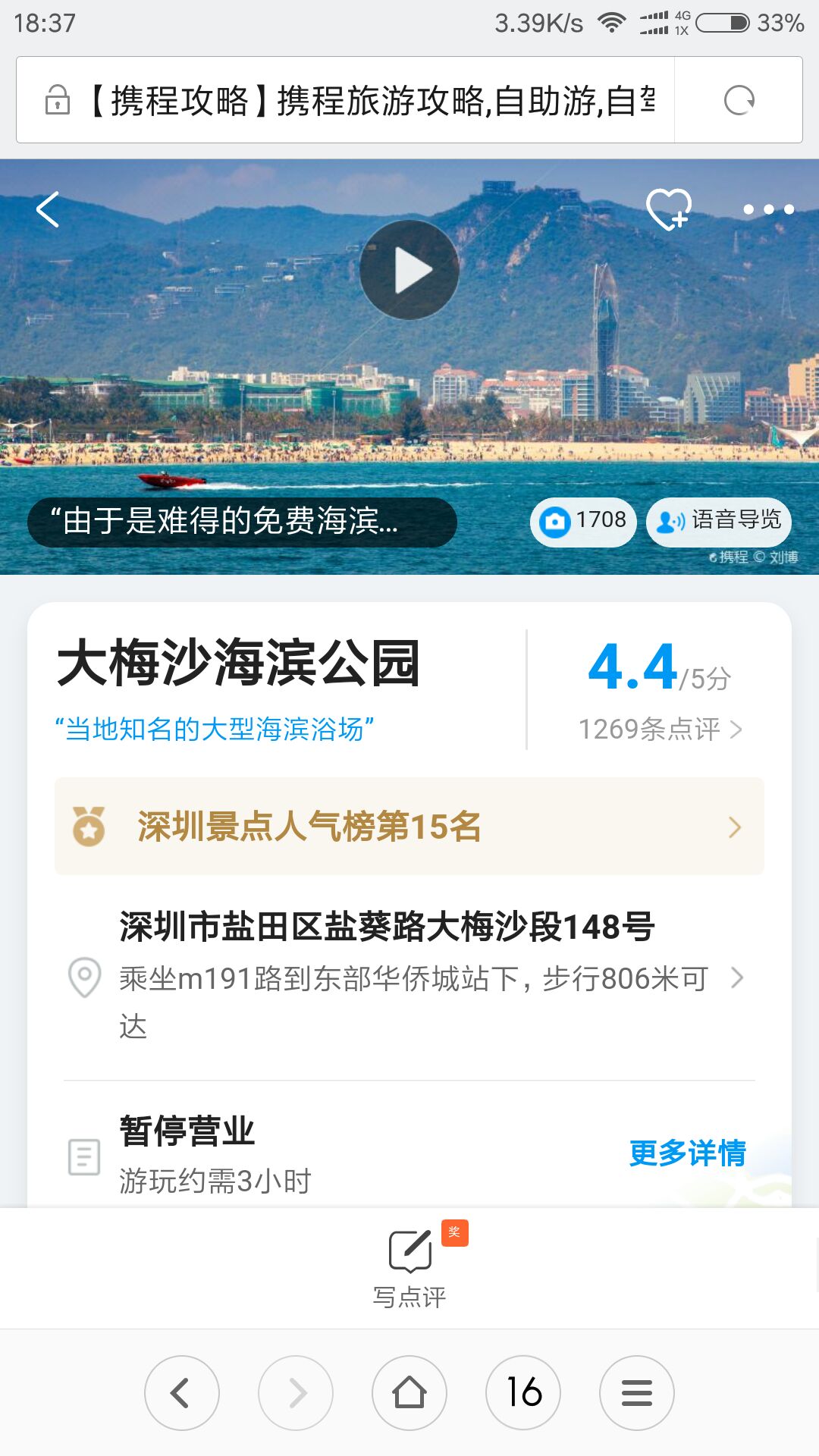Tap 更多详情 for more details
The image size is (819, 1456).
pos(688,1153)
